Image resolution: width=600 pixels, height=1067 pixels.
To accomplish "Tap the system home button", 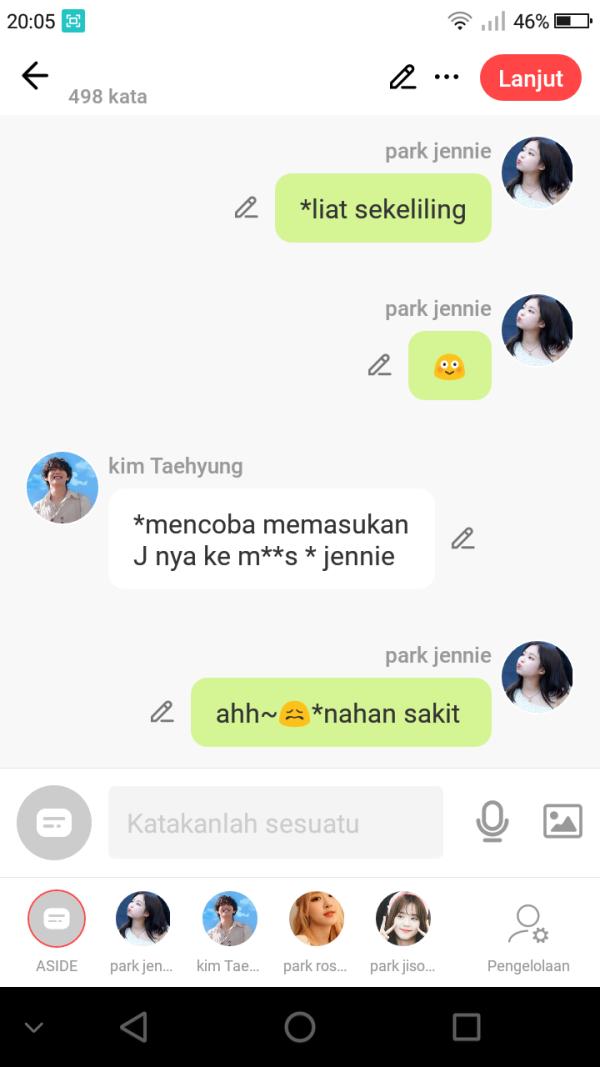I will coord(300,1027).
